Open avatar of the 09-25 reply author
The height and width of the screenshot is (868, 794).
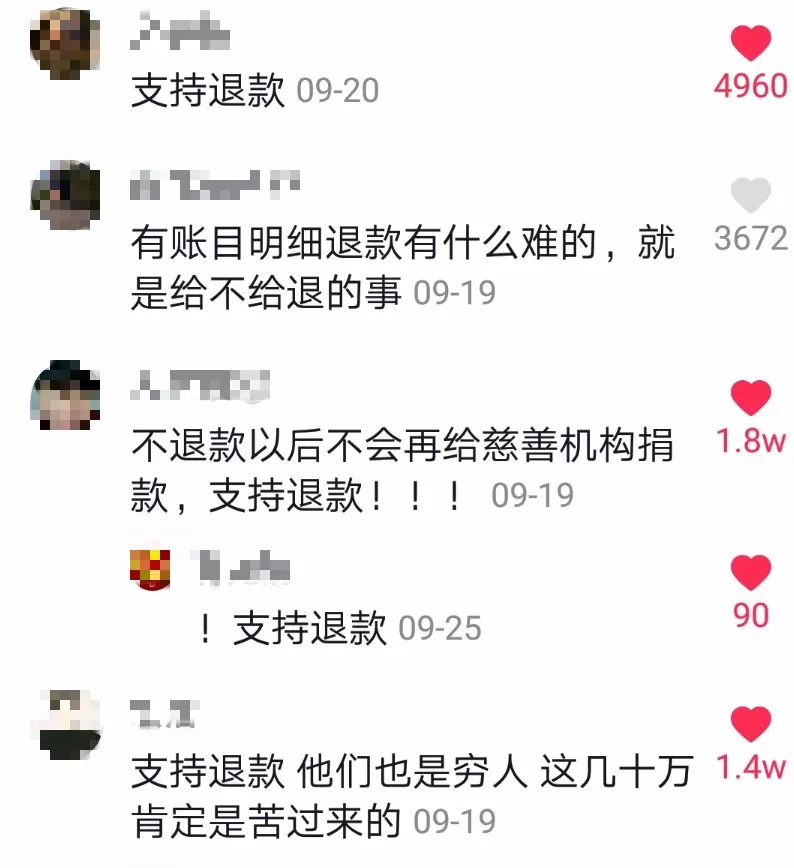coord(150,569)
